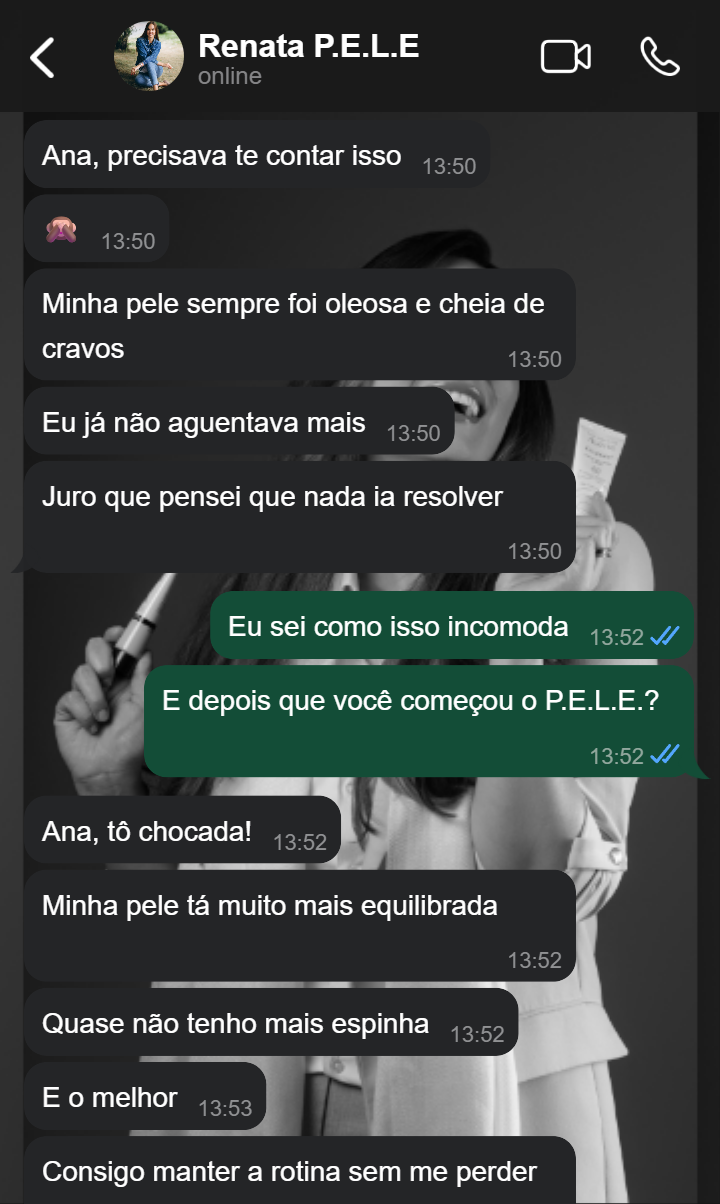
Task: Select the message Eu já não aguentava mais
Action: point(200,422)
